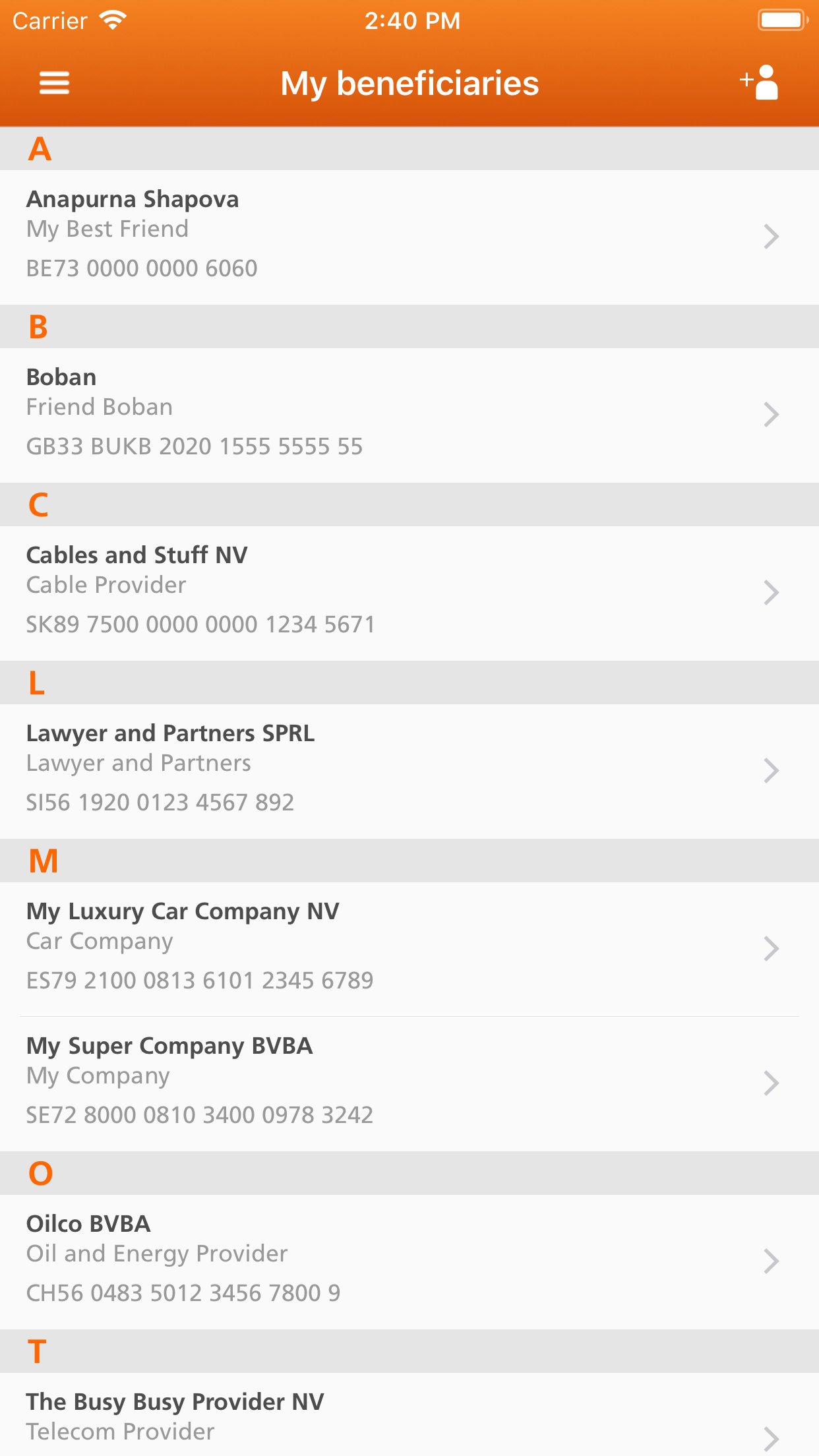Tap the clock in the status bar
Screen dimensions: 819x1456
(x=413, y=20)
